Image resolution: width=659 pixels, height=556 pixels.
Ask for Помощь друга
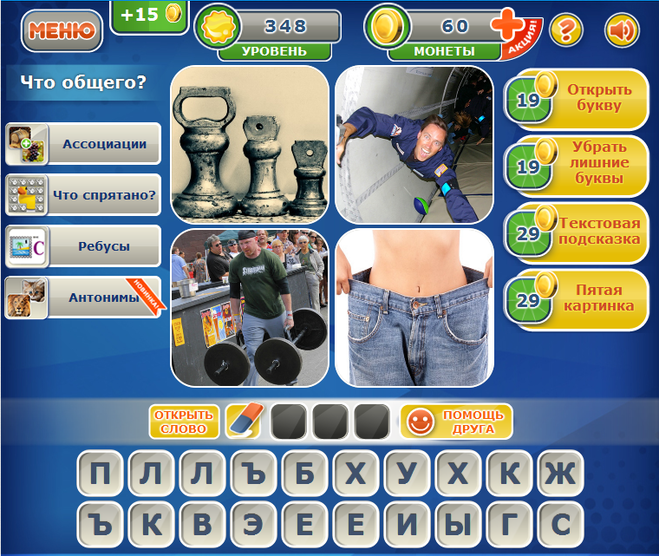(455, 421)
